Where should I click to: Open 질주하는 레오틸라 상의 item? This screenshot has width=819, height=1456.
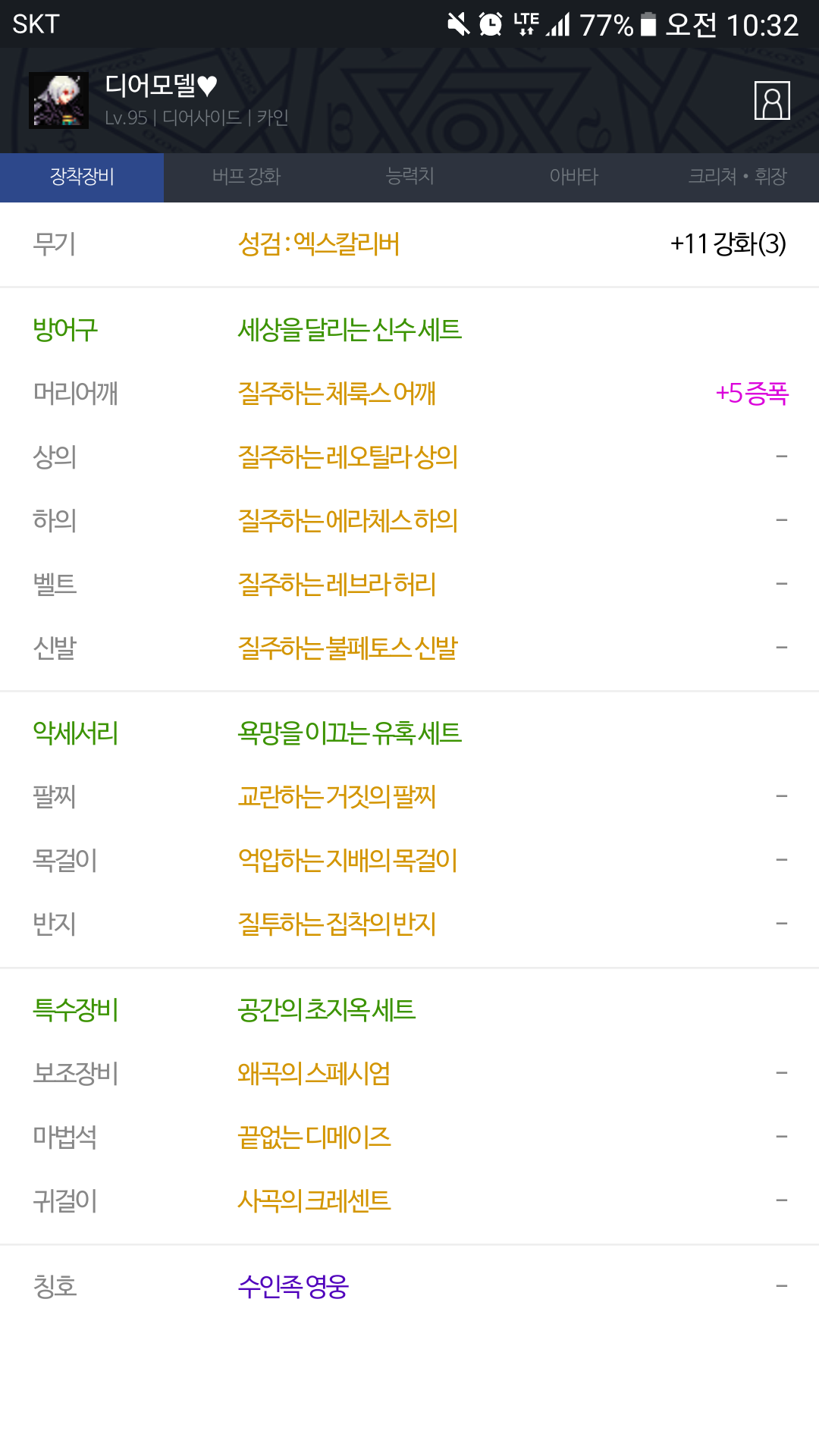point(347,457)
